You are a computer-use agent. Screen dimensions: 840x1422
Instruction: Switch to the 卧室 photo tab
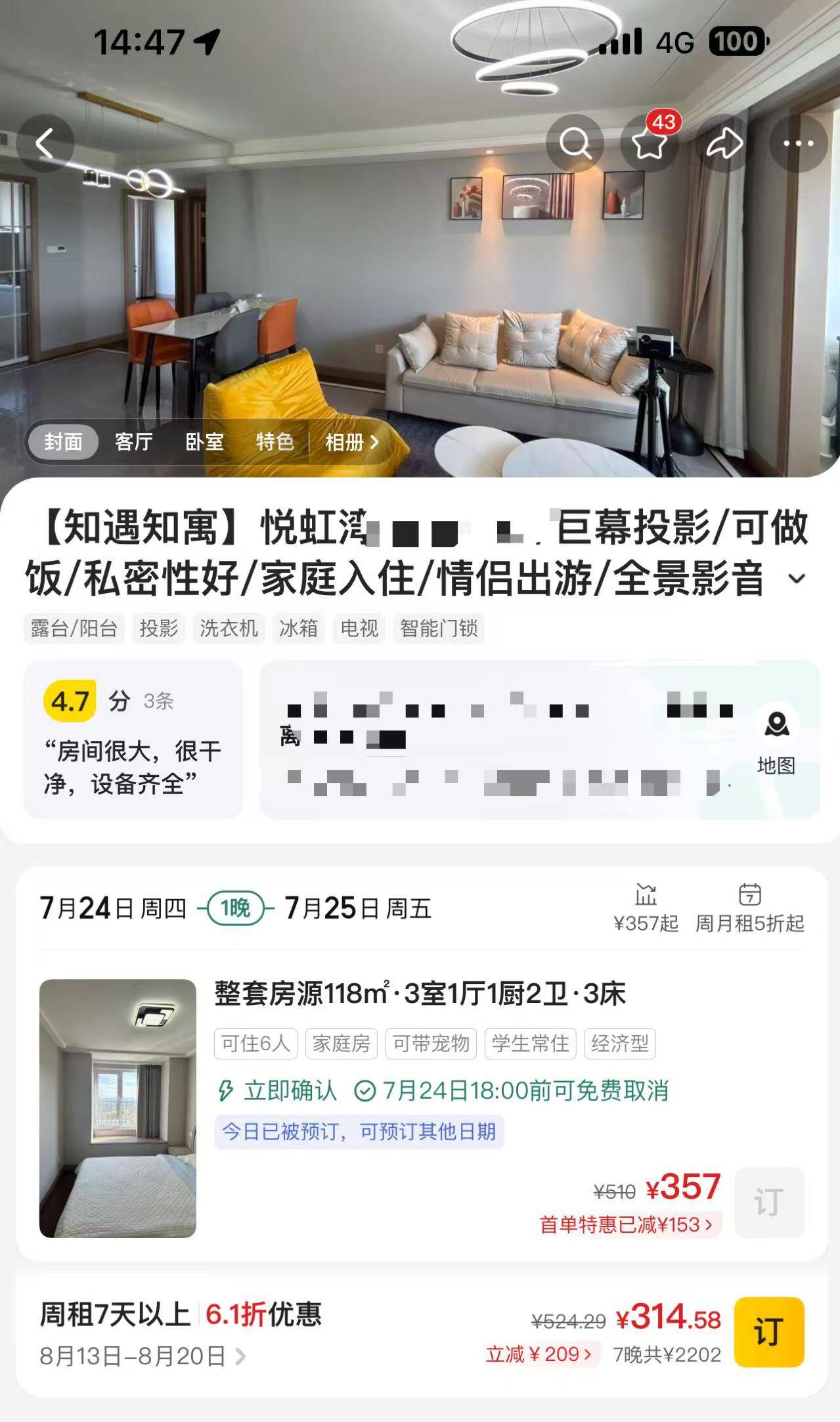click(204, 442)
